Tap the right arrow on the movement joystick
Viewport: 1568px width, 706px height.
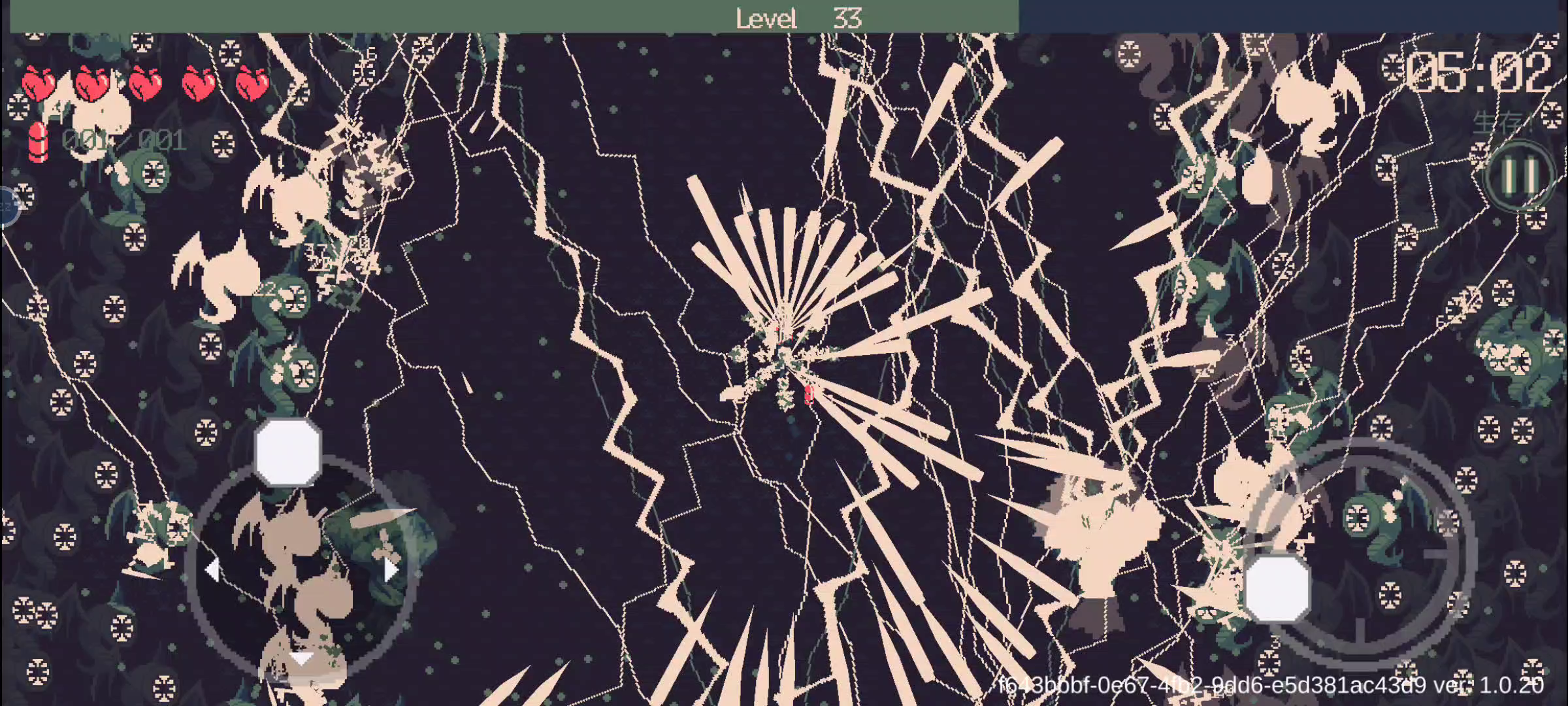[391, 570]
